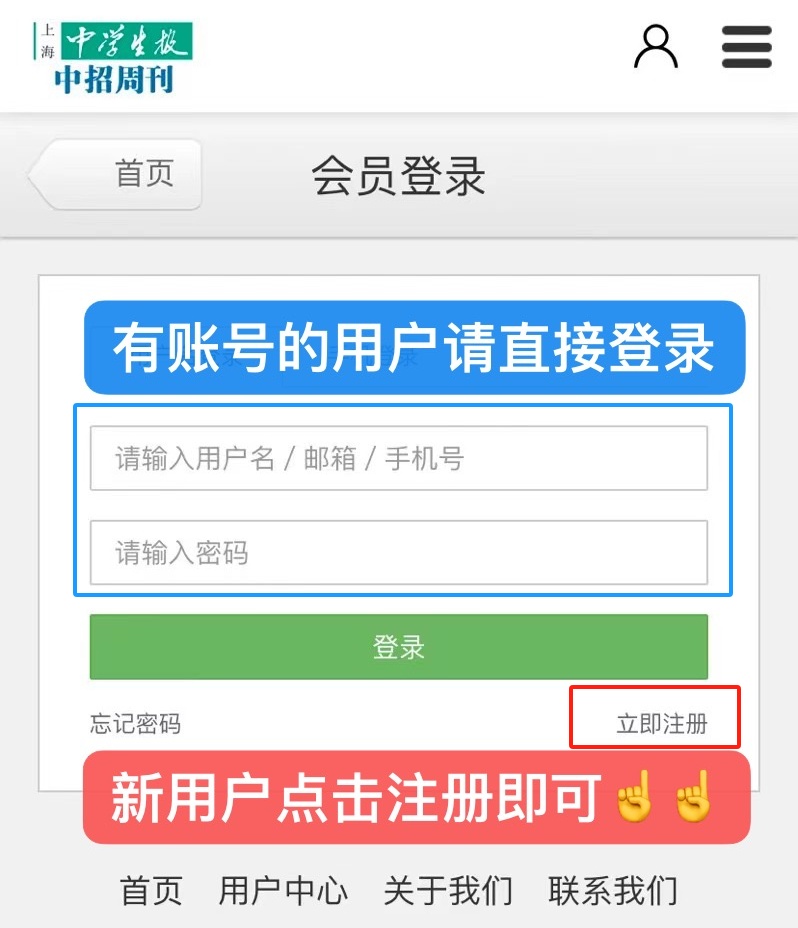This screenshot has width=798, height=928.
Task: Open the 忘记密码 link
Action: [135, 723]
